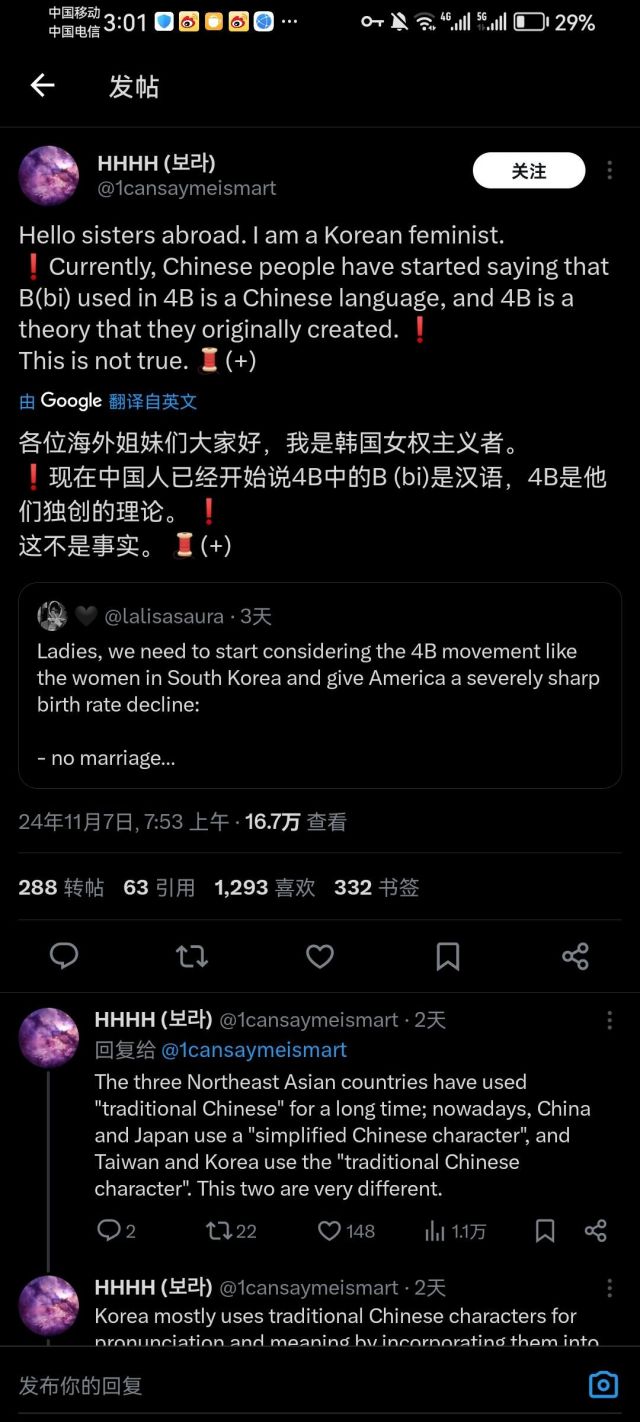View the 1,293 喜欢 likes list
640x1422 pixels.
pyautogui.click(x=264, y=887)
